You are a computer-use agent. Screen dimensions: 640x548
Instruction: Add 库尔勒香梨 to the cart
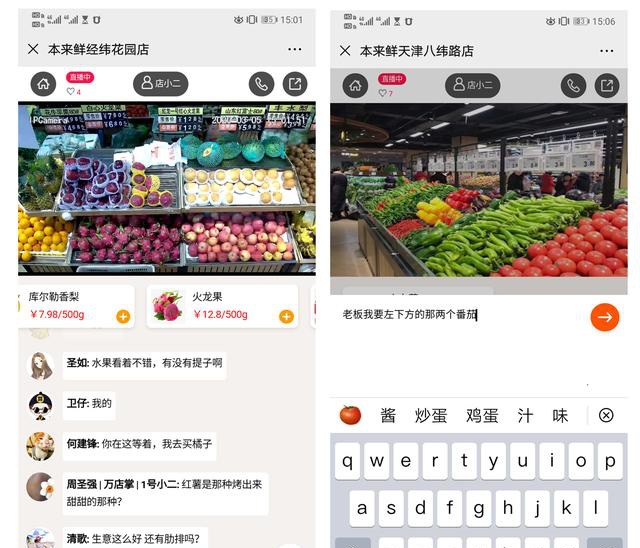tap(123, 317)
